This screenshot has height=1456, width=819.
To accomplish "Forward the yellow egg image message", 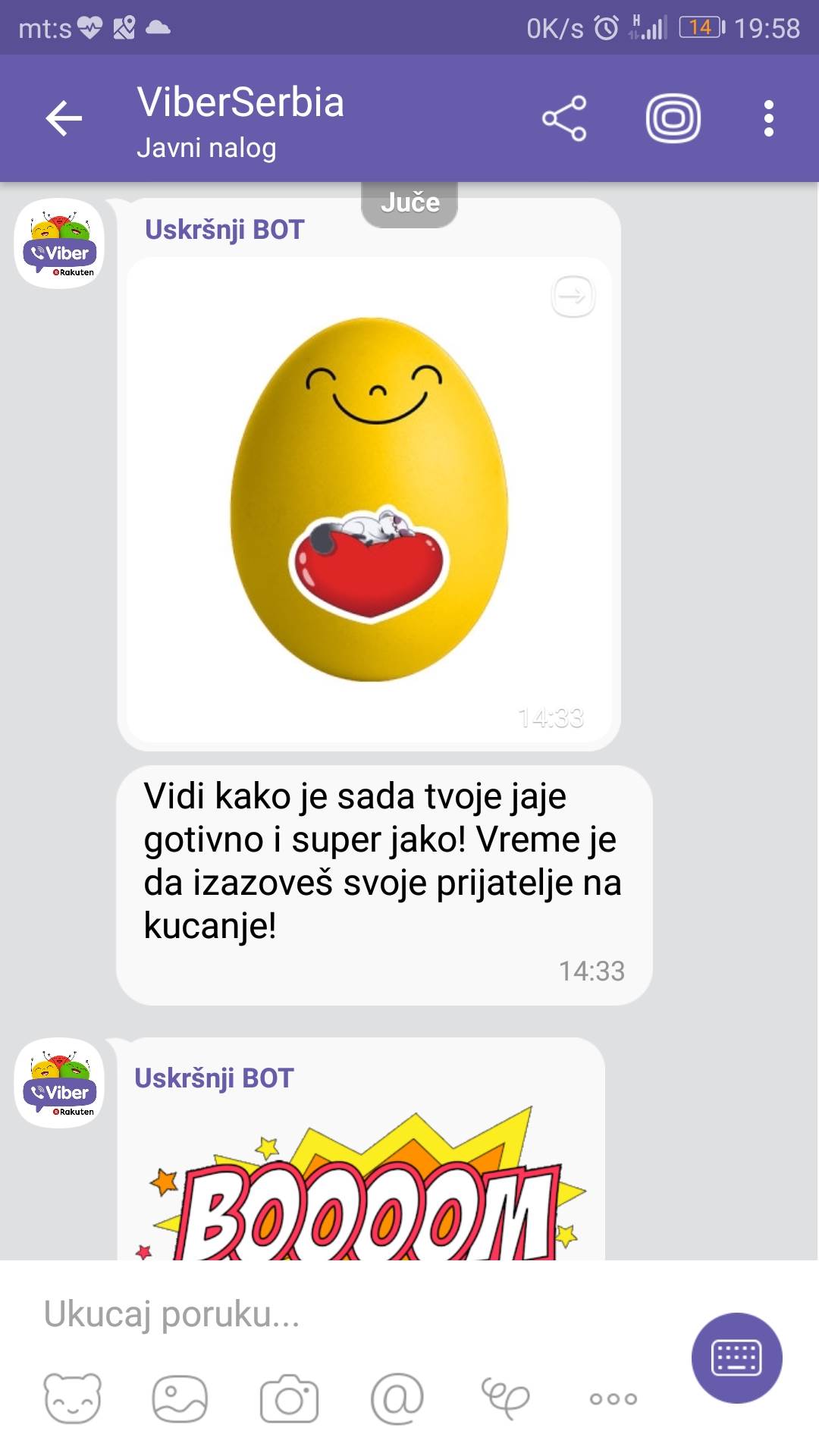I will pos(573,296).
